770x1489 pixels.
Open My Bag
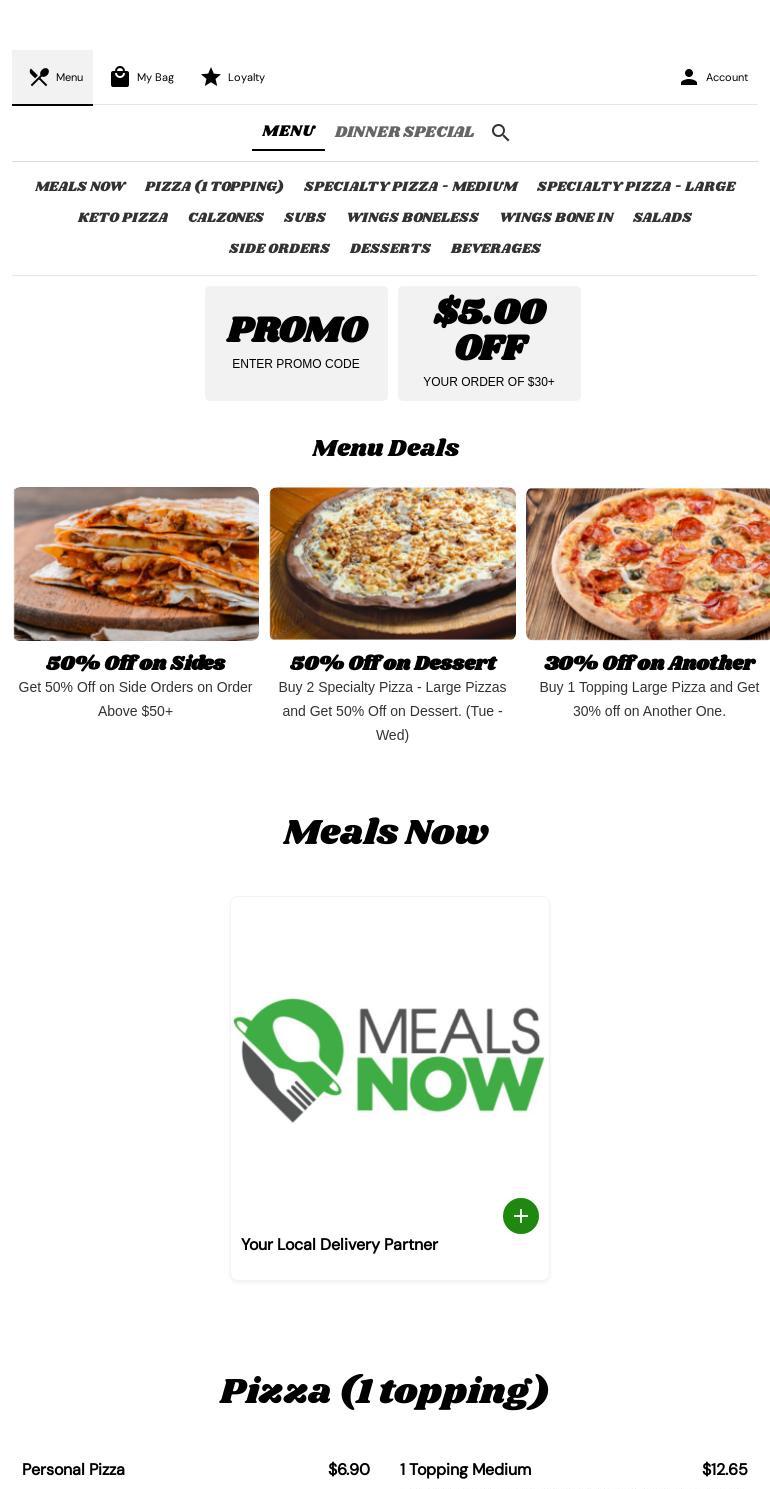(142, 77)
